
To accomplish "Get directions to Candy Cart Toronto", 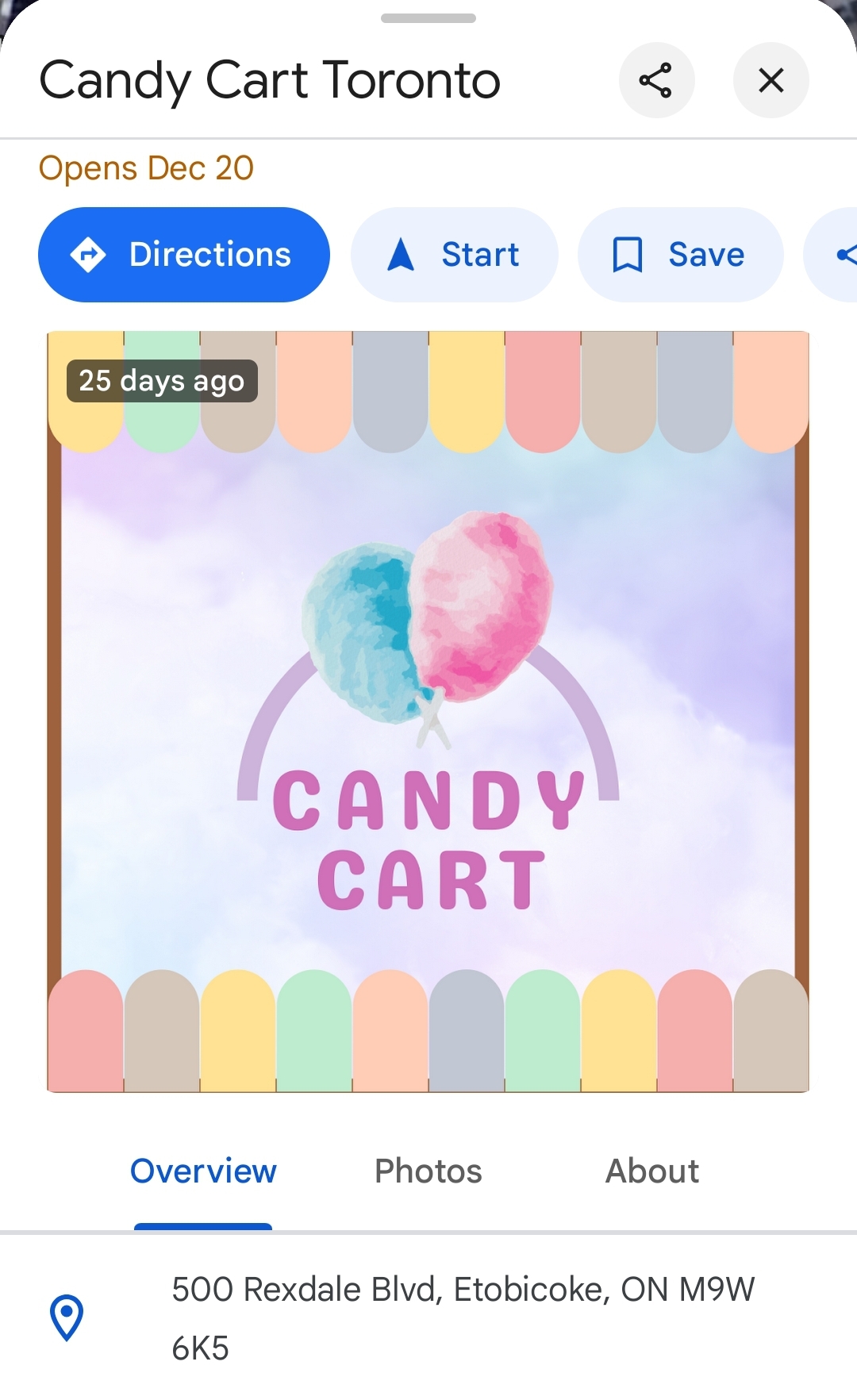I will coord(183,255).
